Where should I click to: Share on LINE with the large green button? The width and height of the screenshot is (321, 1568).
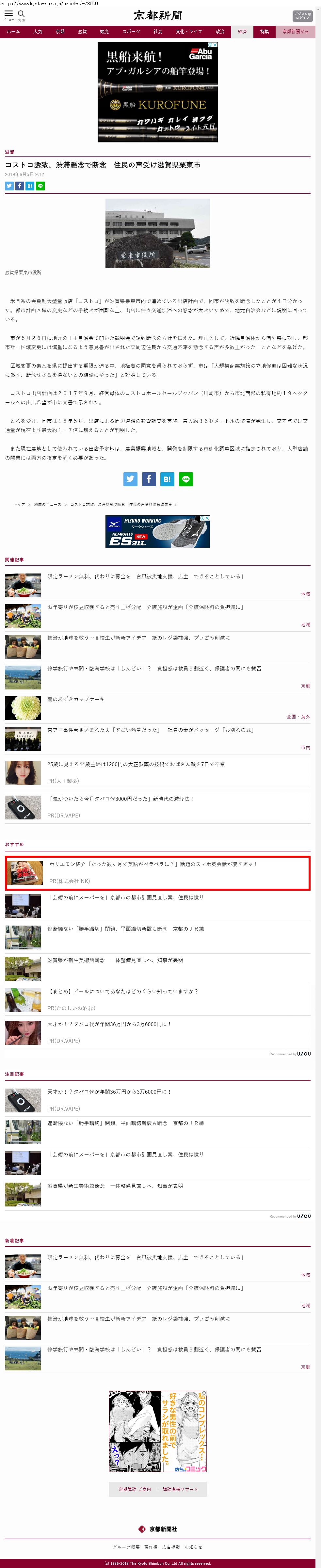(x=186, y=479)
